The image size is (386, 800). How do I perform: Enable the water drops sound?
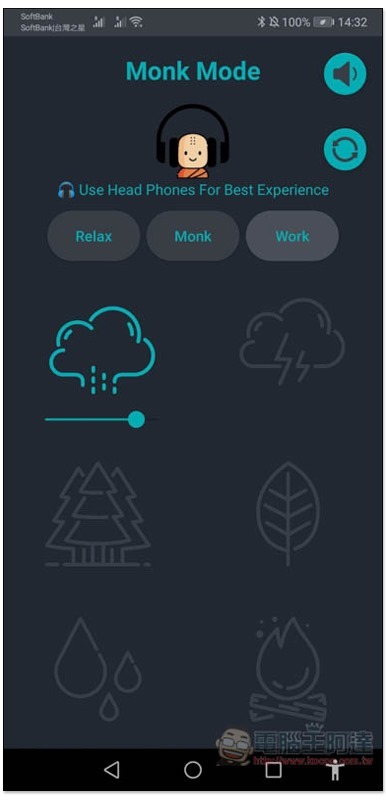point(98,669)
